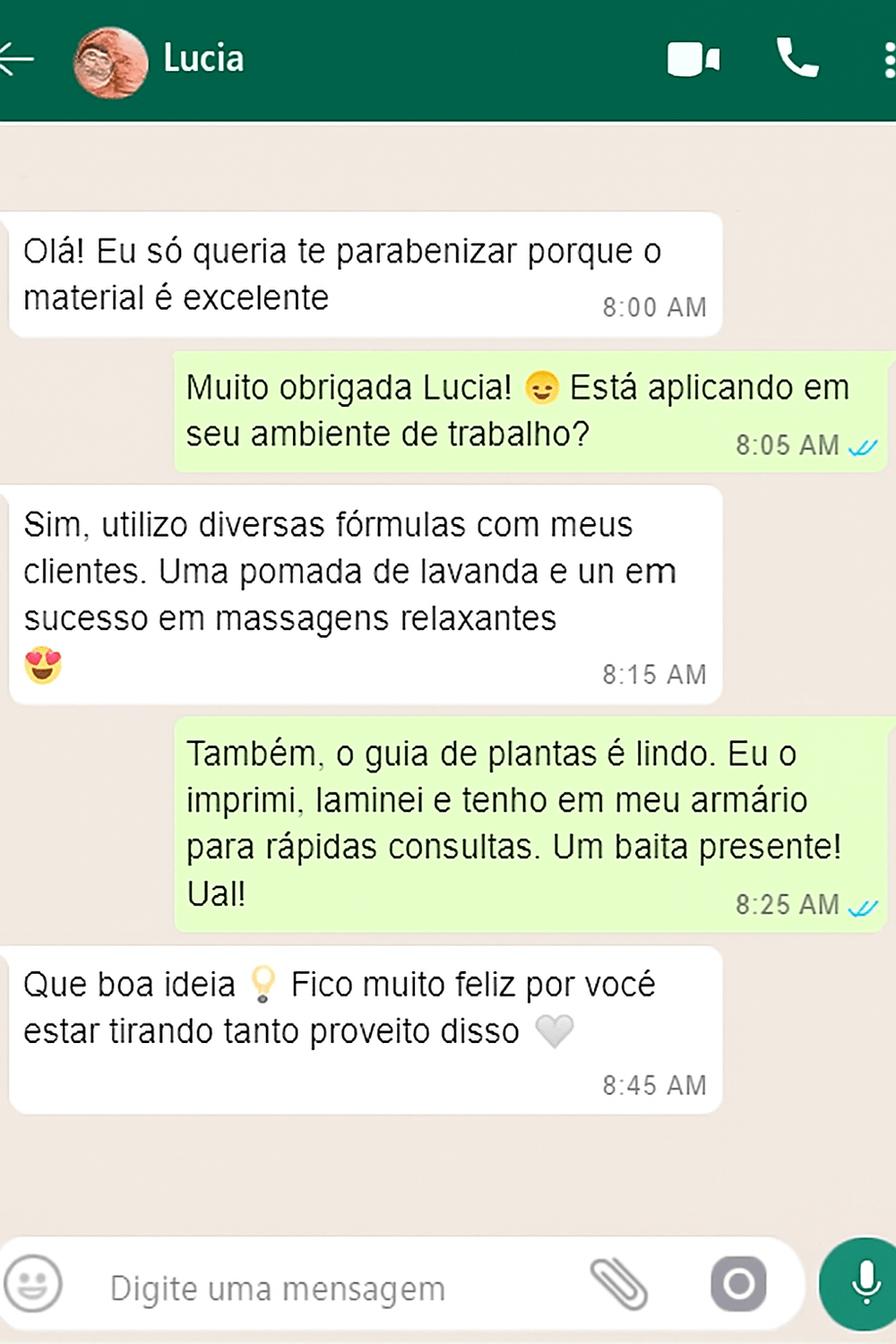
Task: Attach a file with the paperclip
Action: 618,1284
